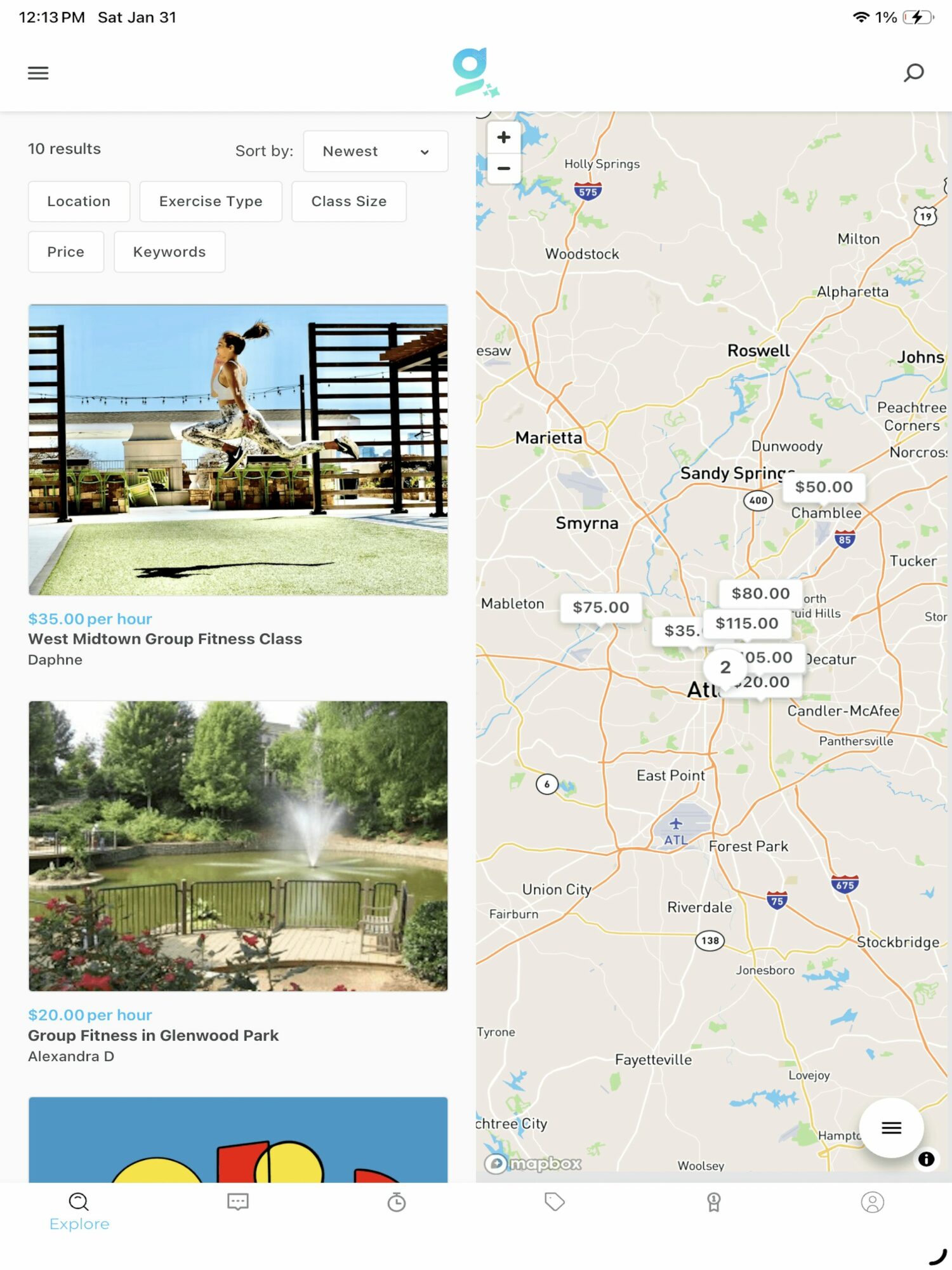Viewport: 952px width, 1270px height.
Task: Open the search magnifier icon
Action: point(913,73)
